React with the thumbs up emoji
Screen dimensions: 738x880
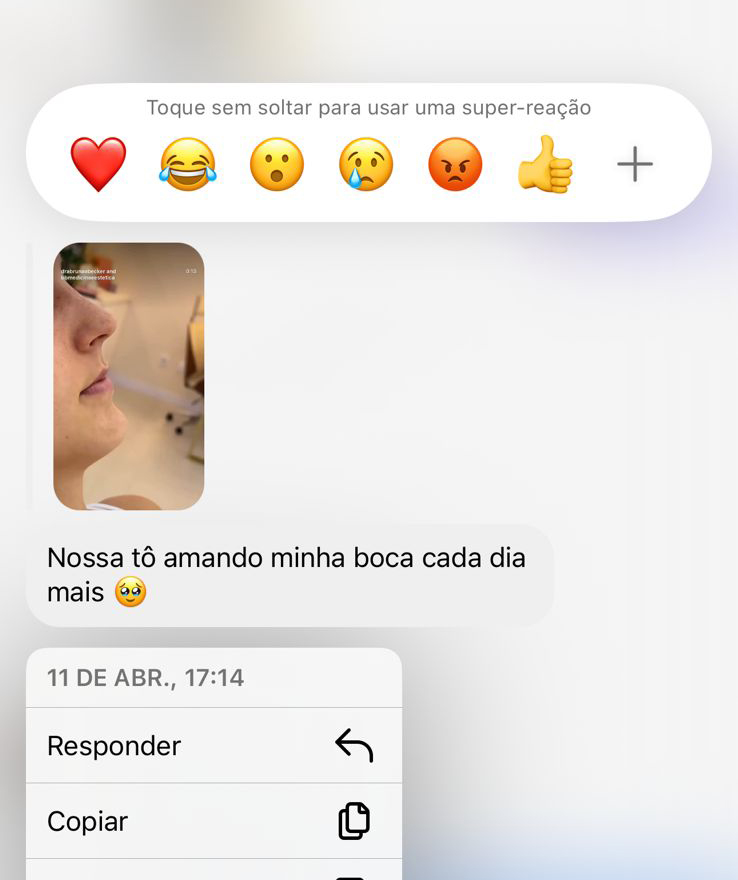pyautogui.click(x=545, y=165)
